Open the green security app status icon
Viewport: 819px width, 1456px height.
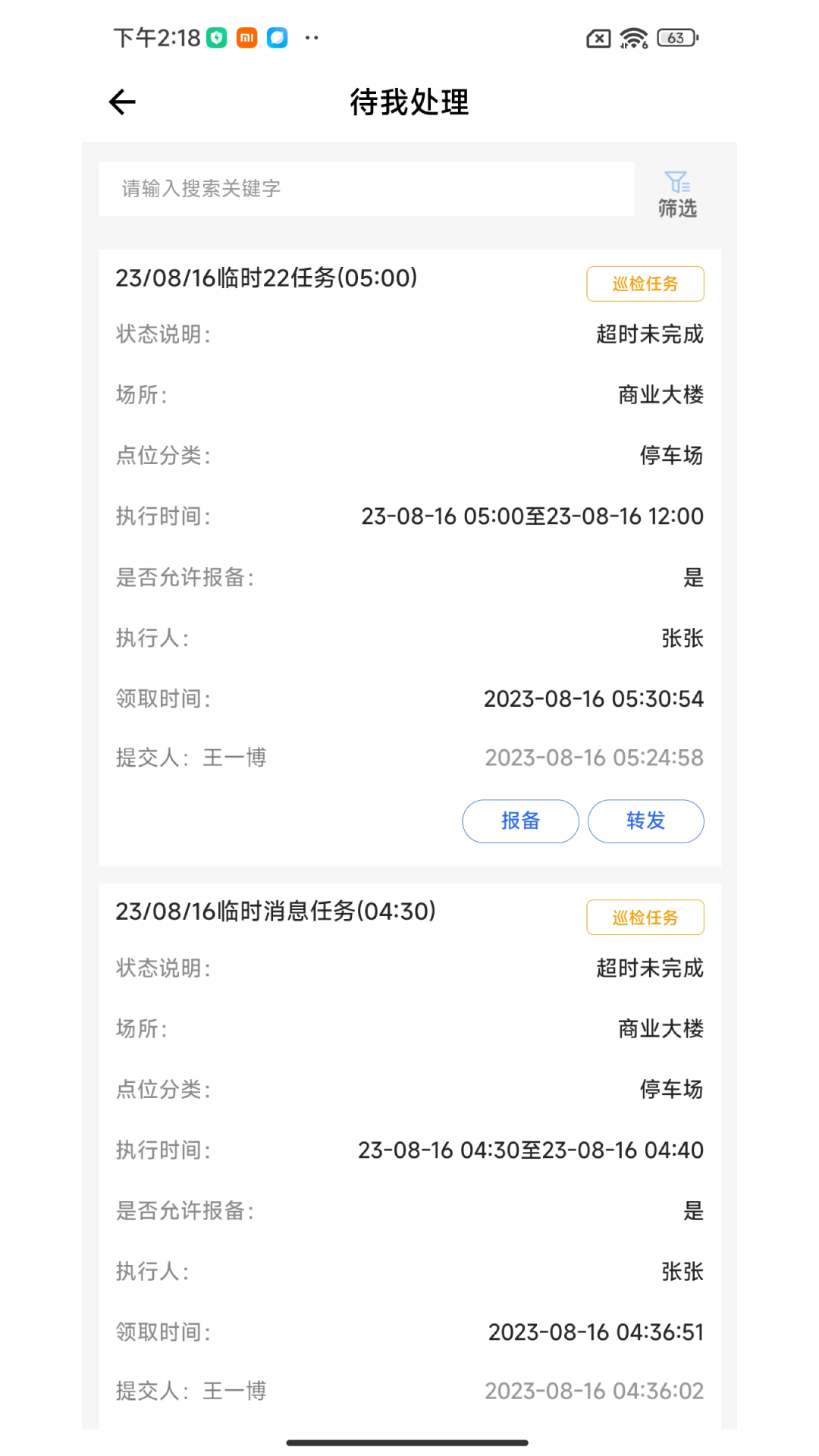(x=216, y=37)
